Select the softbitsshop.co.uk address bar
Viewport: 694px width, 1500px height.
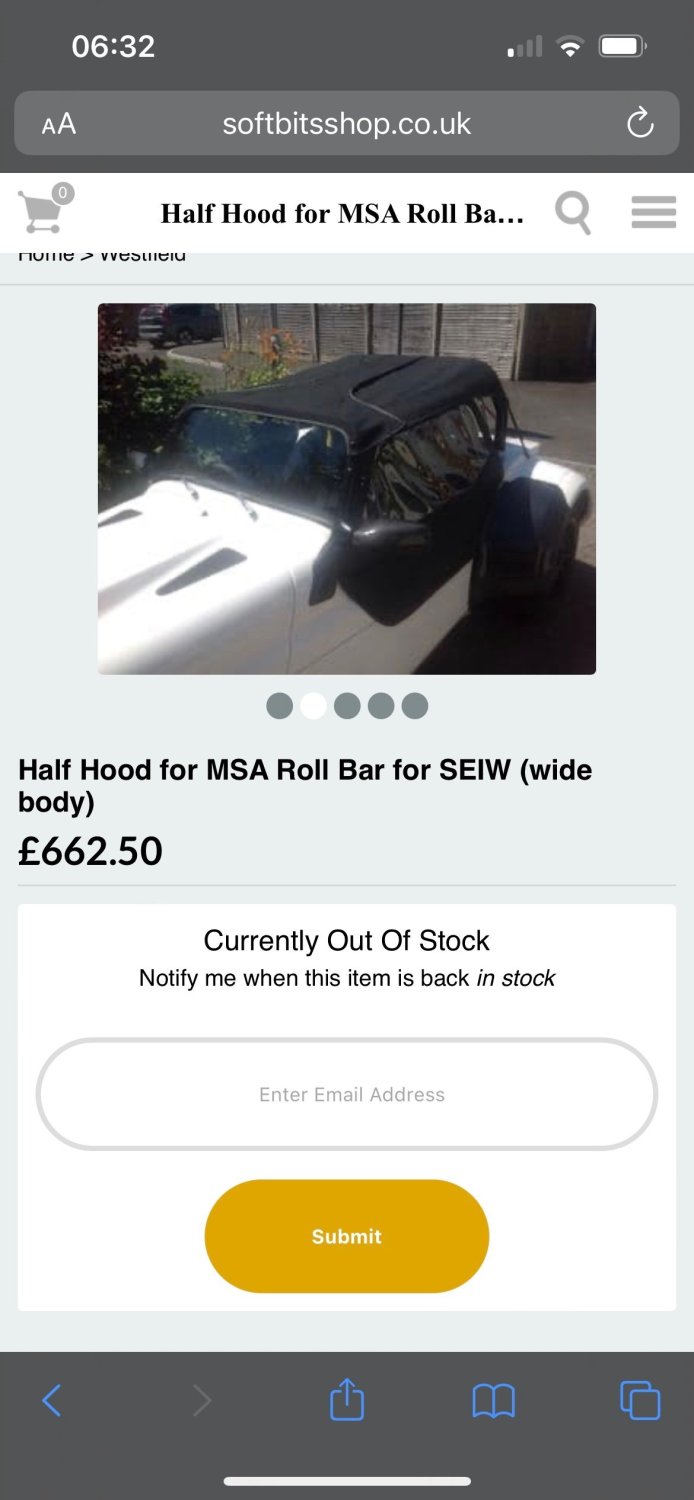(346, 124)
